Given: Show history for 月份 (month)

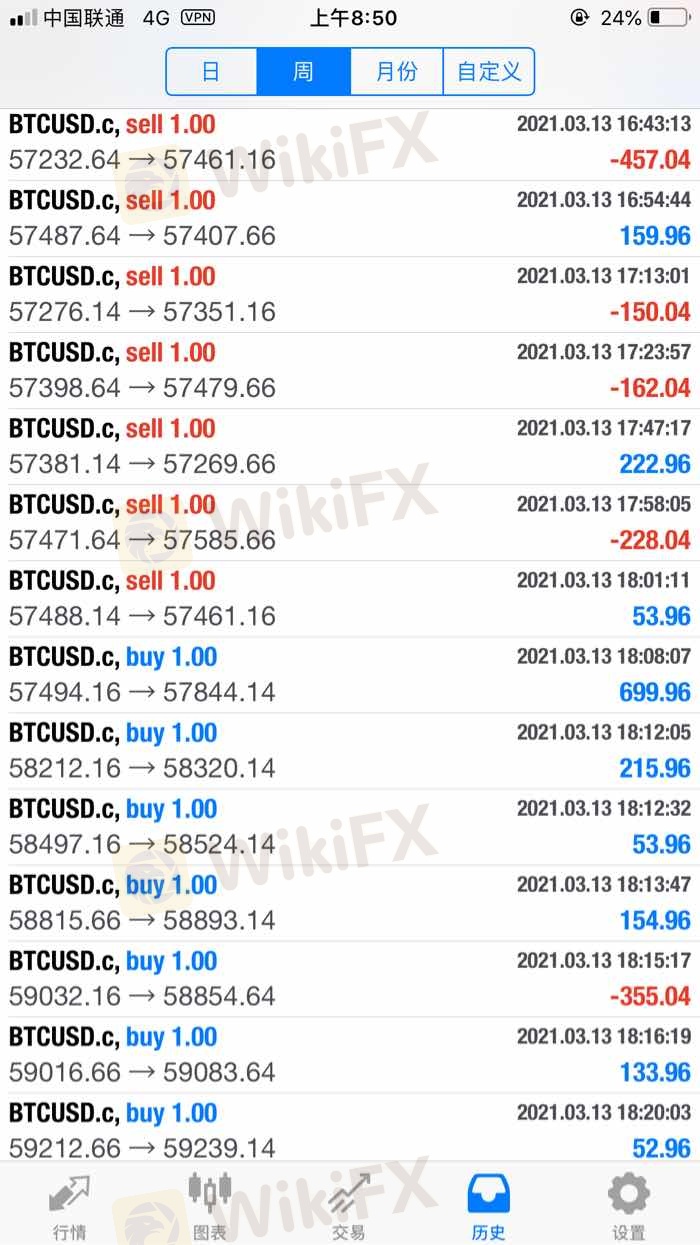Looking at the screenshot, I should 396,72.
